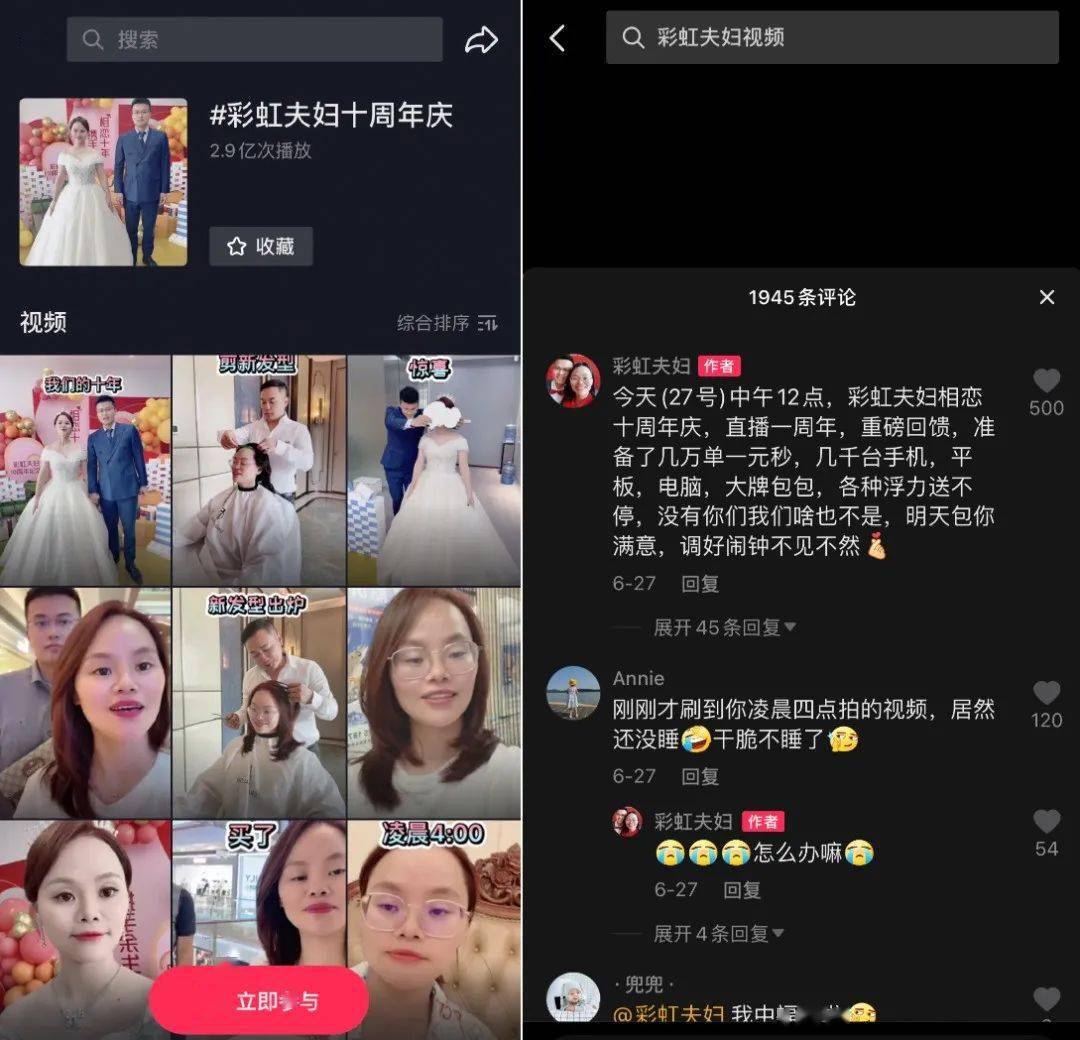This screenshot has height=1040, width=1080.
Task: Go back from the 彩虹夫妇视频 search page
Action: coord(558,39)
